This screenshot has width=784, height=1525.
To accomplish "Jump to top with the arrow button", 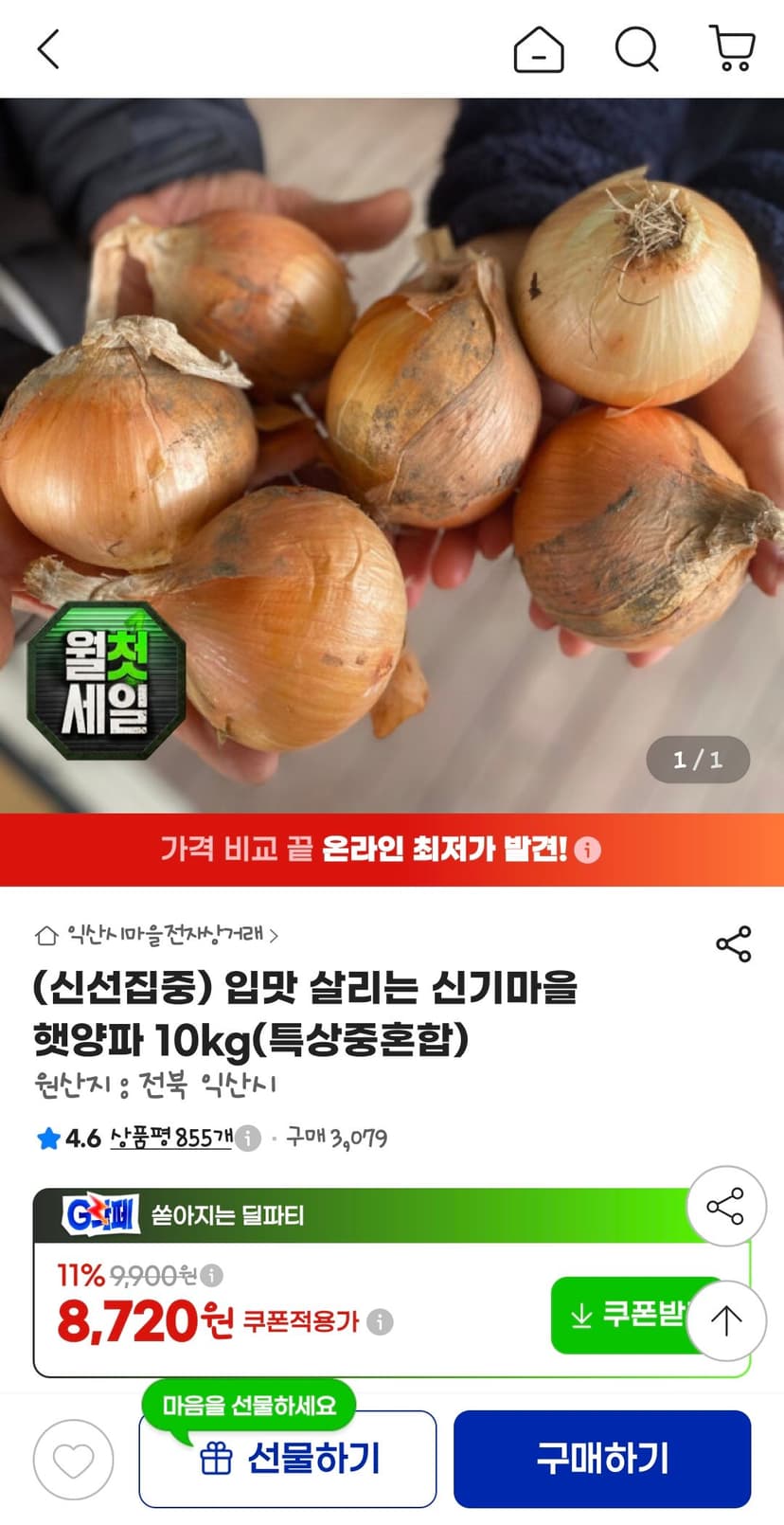I will point(726,1321).
